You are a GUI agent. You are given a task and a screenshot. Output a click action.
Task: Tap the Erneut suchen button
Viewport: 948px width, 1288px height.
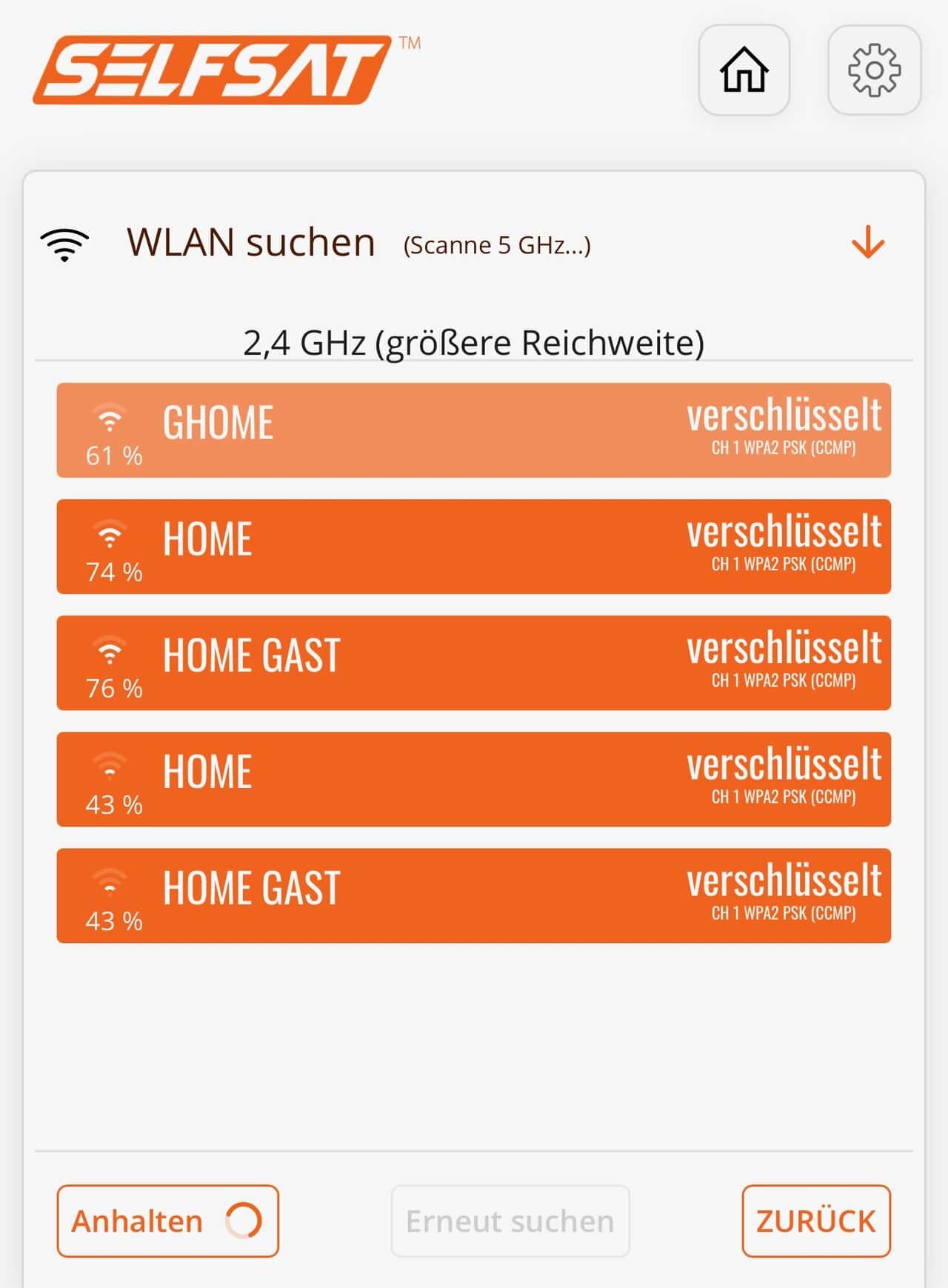coord(510,1221)
